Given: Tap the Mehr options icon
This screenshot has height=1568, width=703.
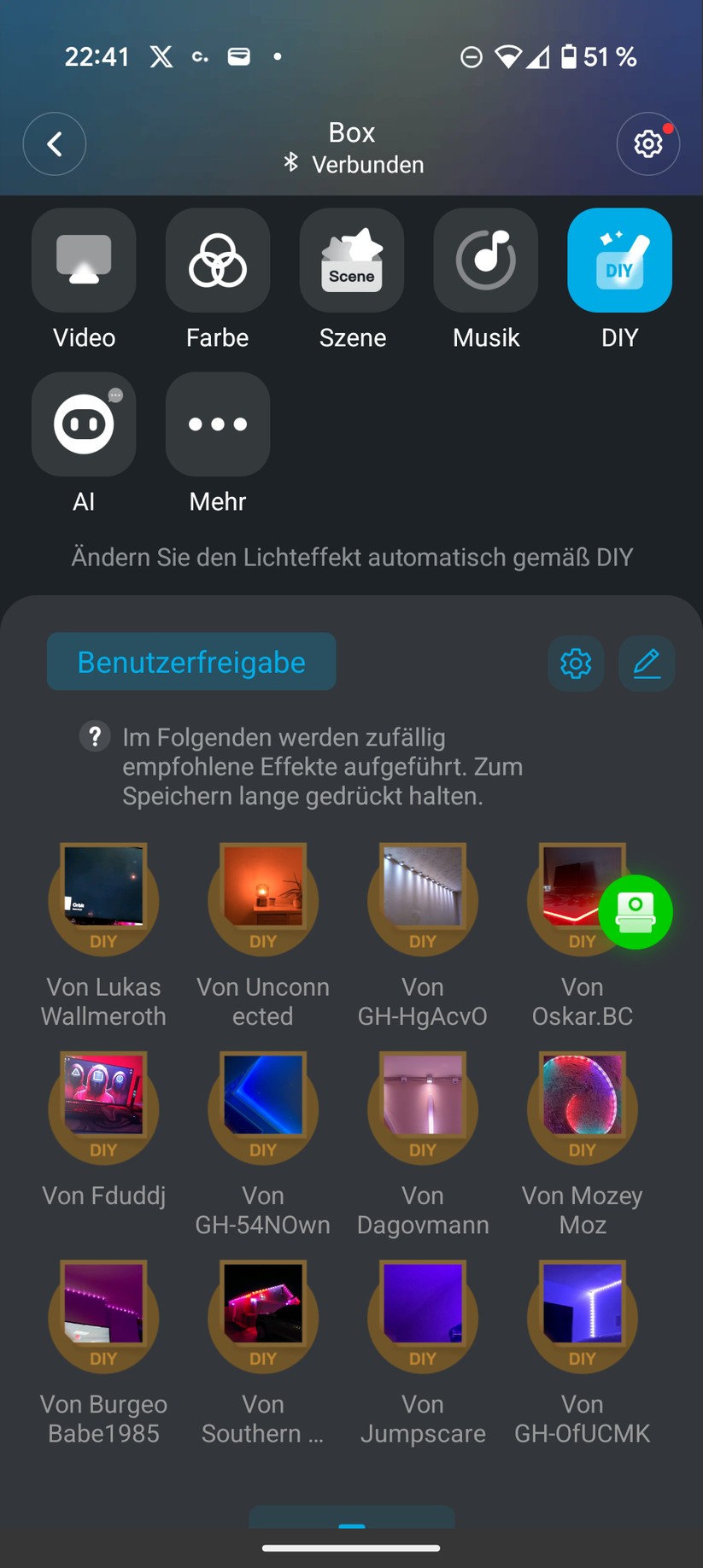Looking at the screenshot, I should point(217,424).
